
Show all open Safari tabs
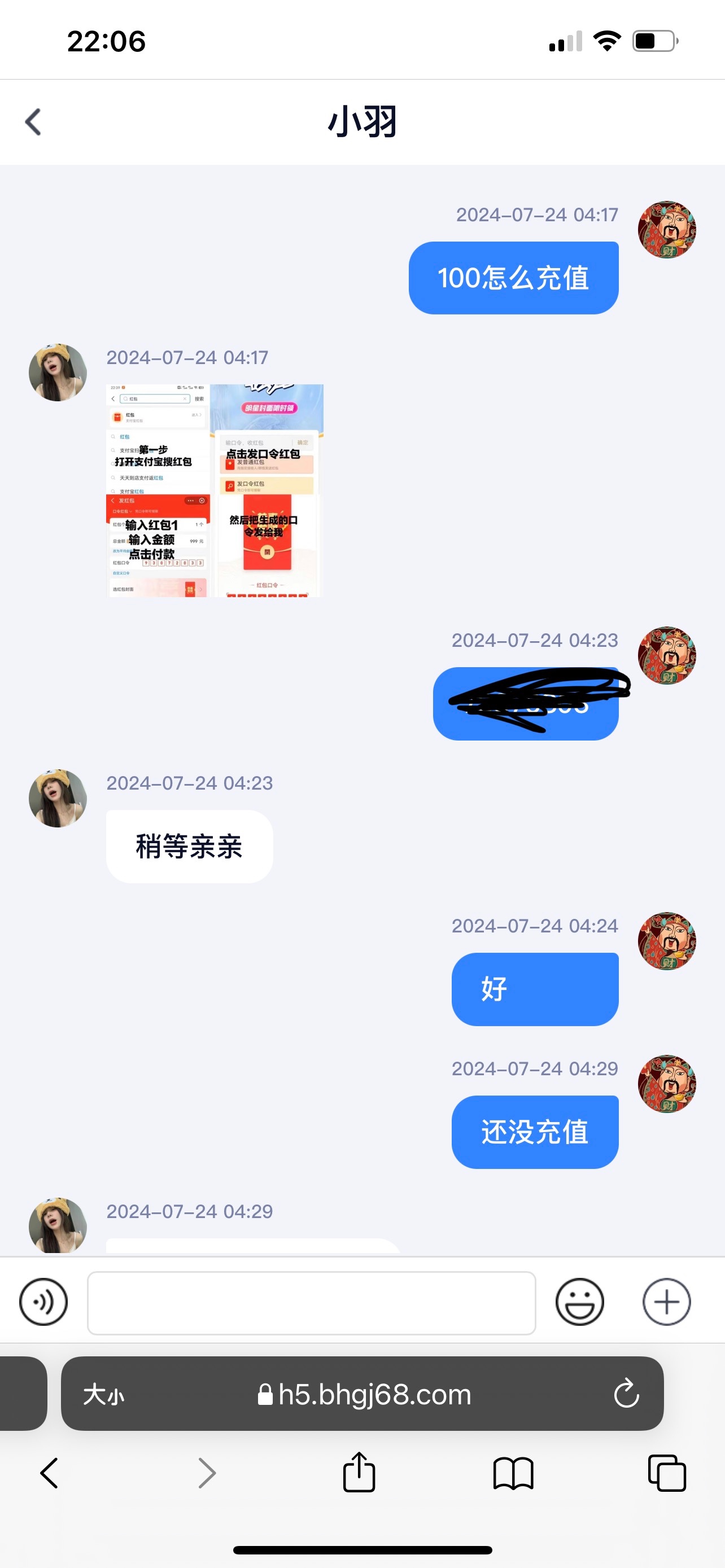pyautogui.click(x=667, y=1473)
